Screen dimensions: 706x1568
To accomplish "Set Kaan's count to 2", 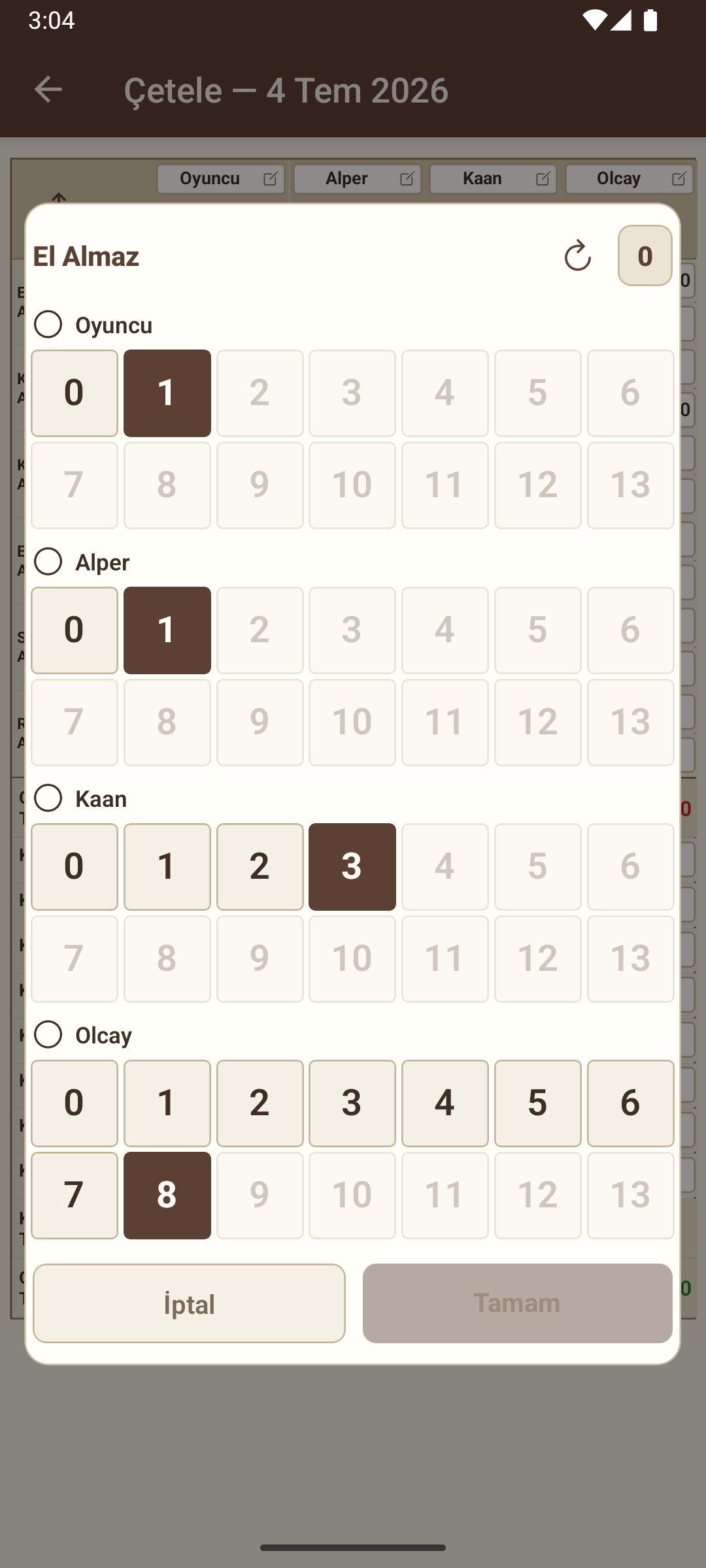I will click(260, 867).
